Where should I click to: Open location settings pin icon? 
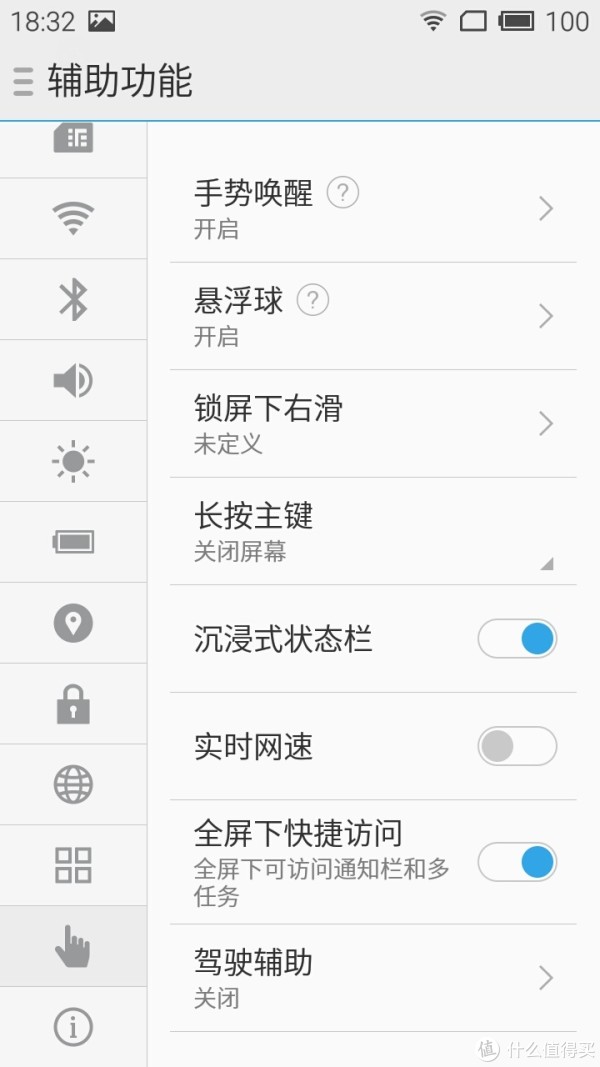coord(73,623)
